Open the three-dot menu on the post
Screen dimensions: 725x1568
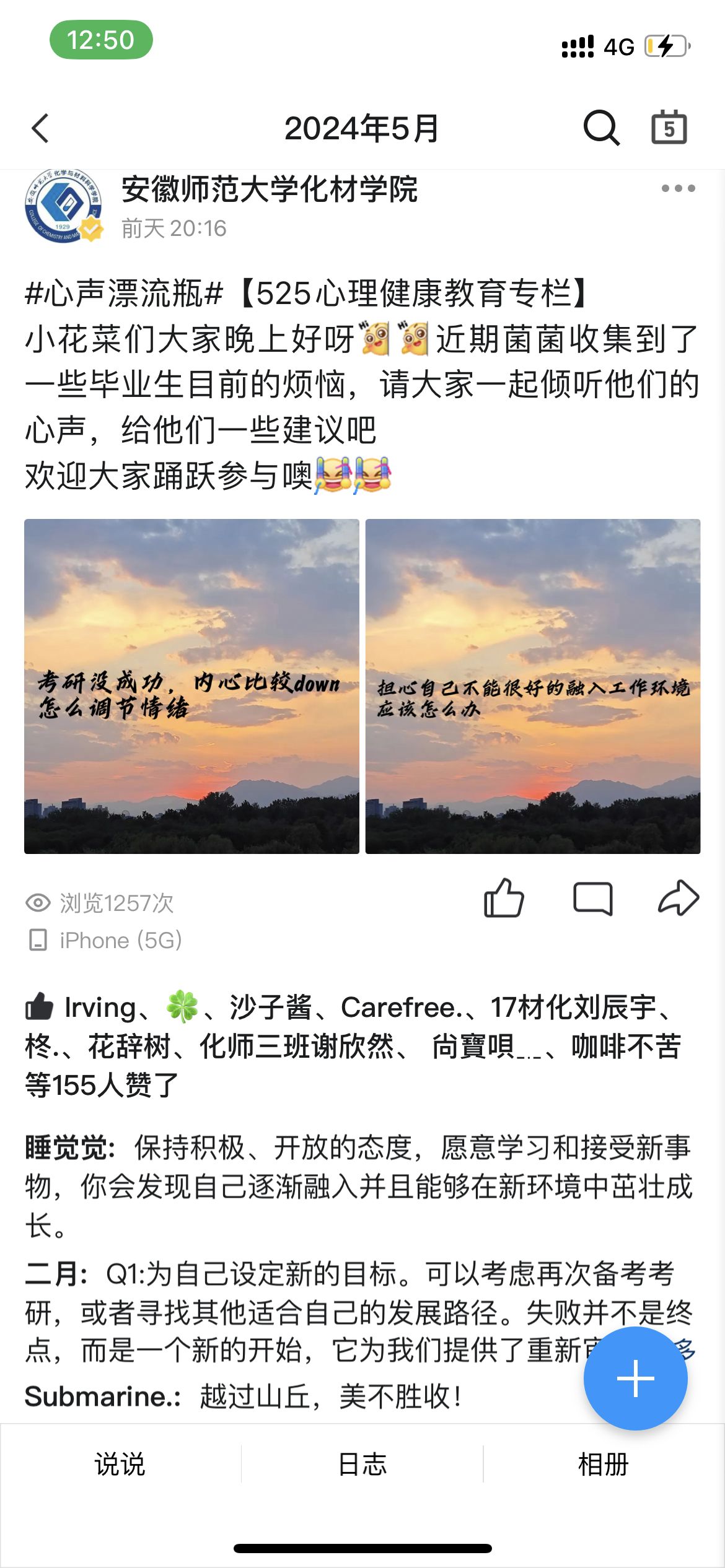678,188
